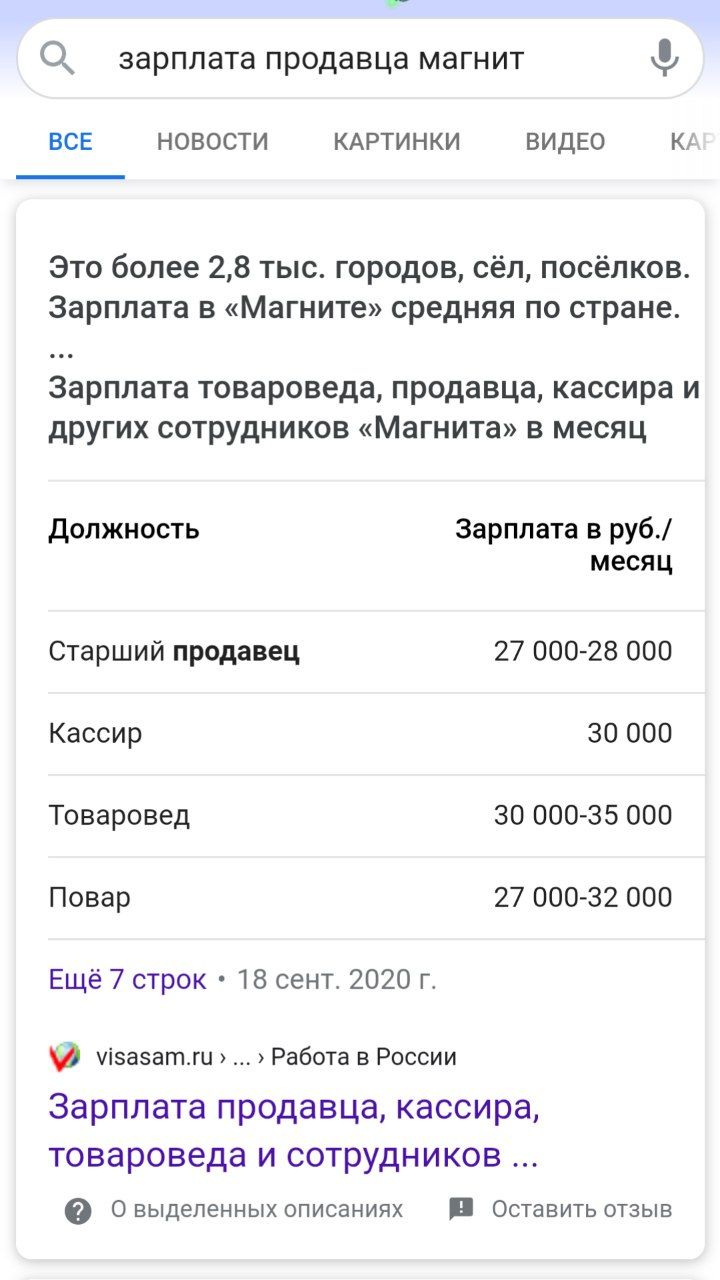Select the Все results tab
This screenshot has height=1280, width=720.
pyautogui.click(x=70, y=142)
